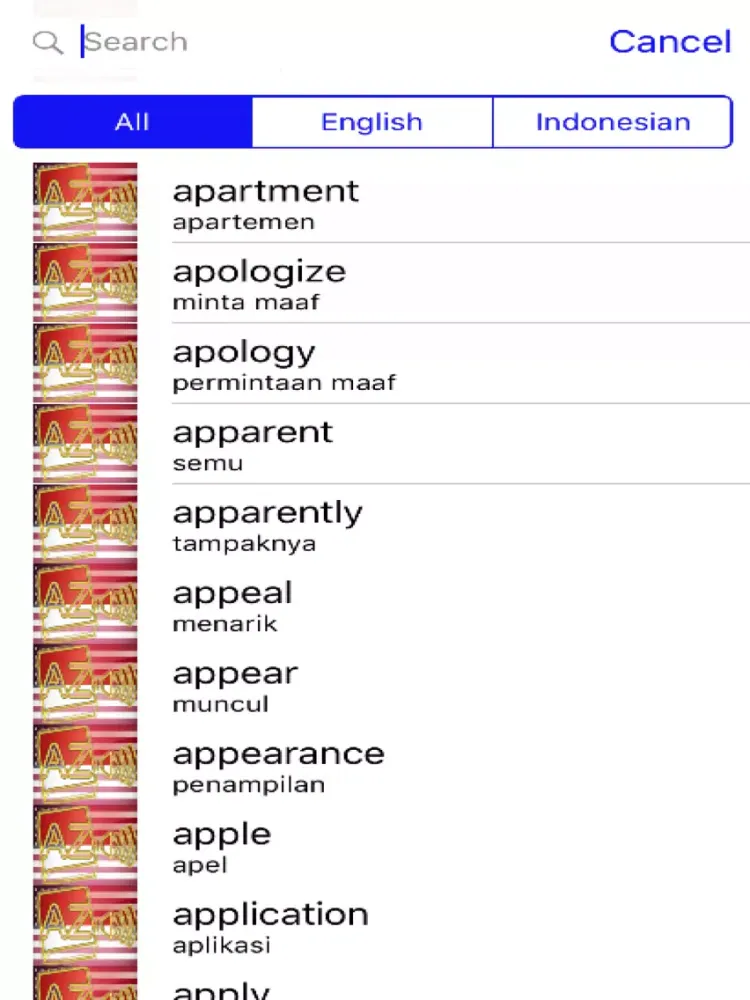
Task: Select the All filter tab
Action: click(x=131, y=121)
